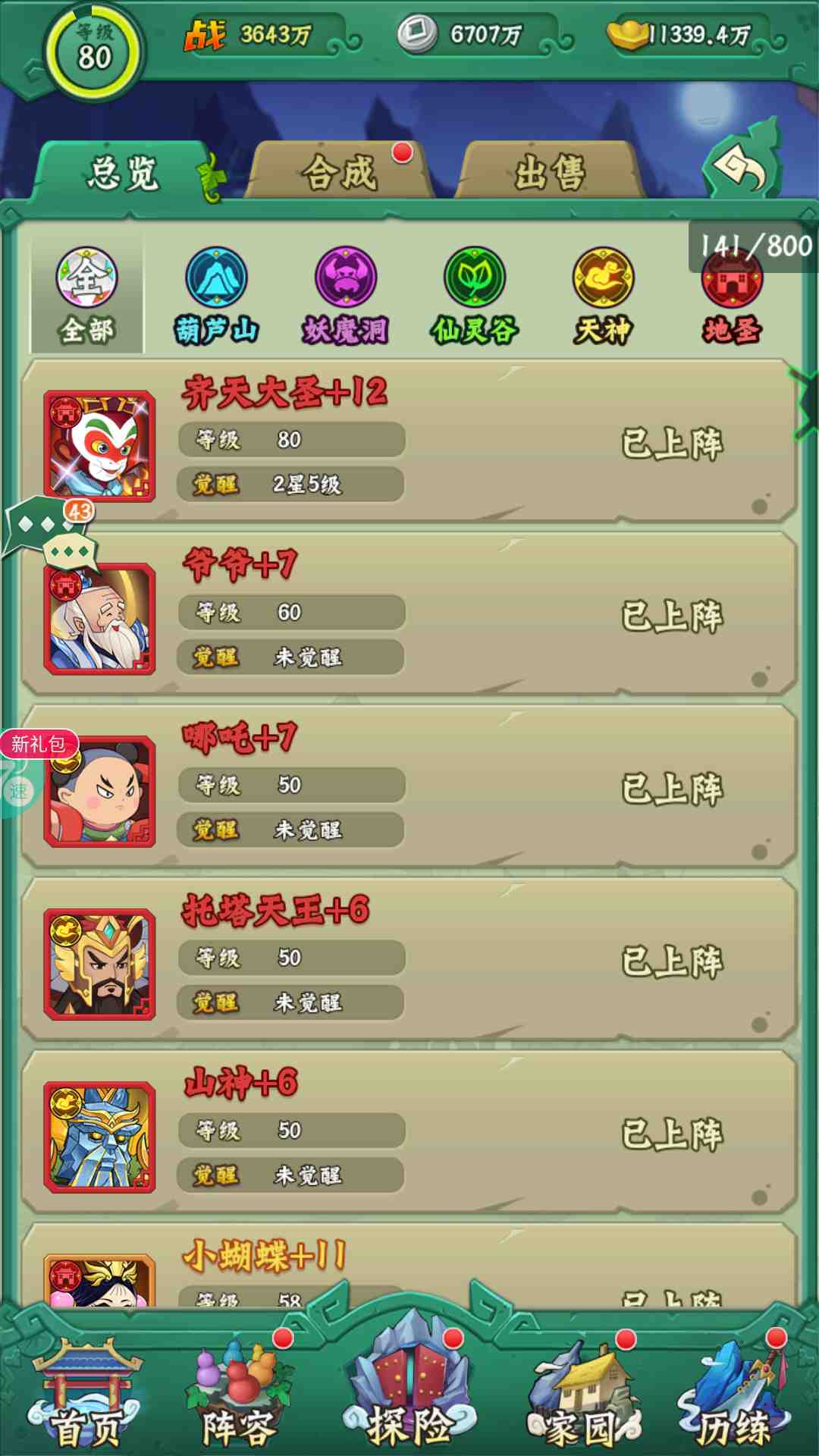Open the 山神+6 hero card
Screen dimensions: 819x1456
[409, 1133]
